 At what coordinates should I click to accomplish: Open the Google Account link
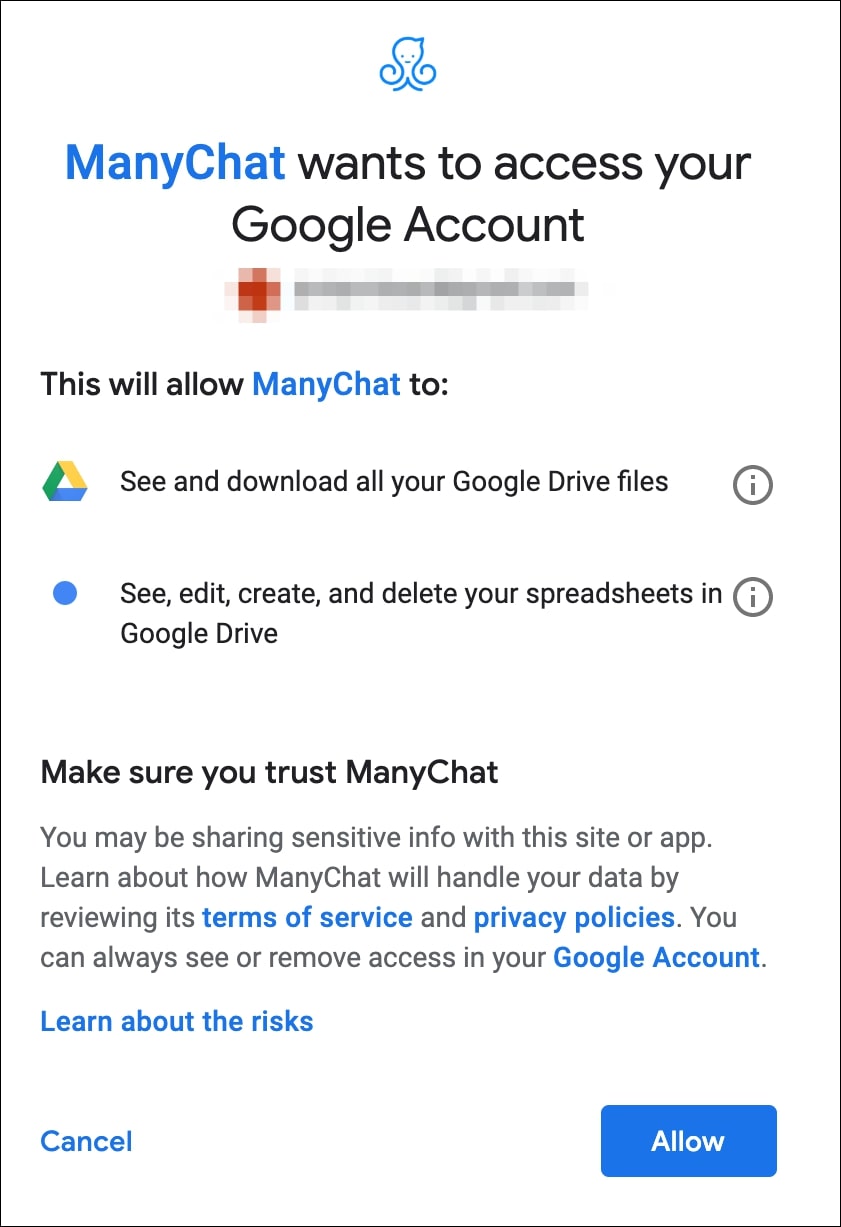(x=657, y=957)
